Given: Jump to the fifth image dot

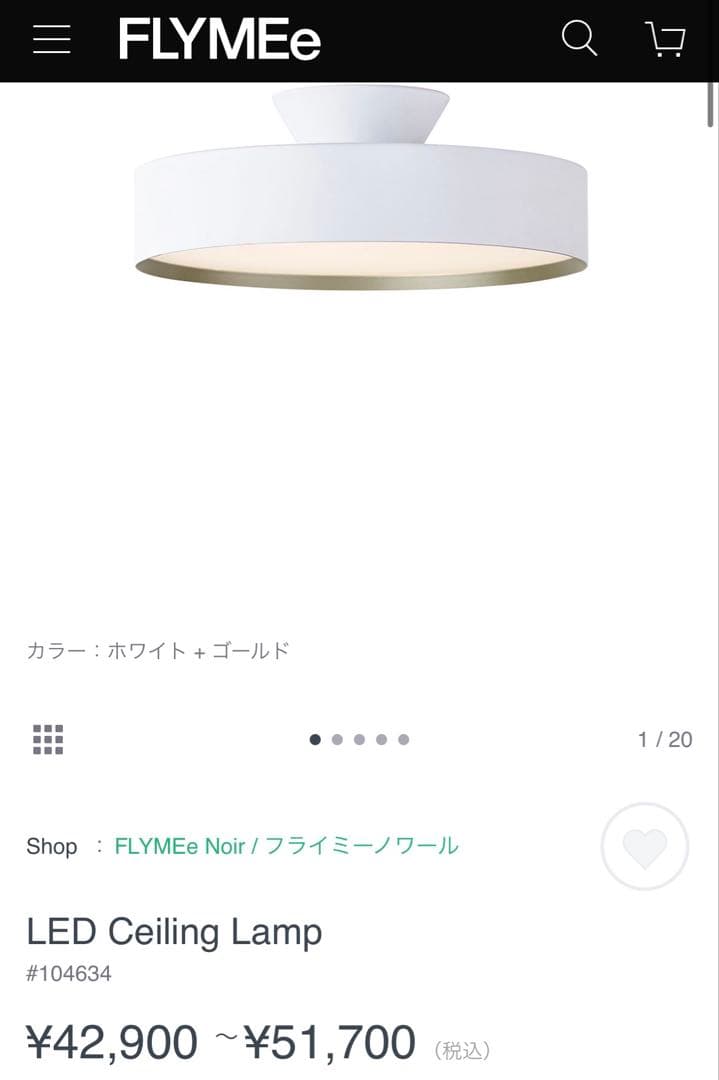Looking at the screenshot, I should pyautogui.click(x=403, y=740).
